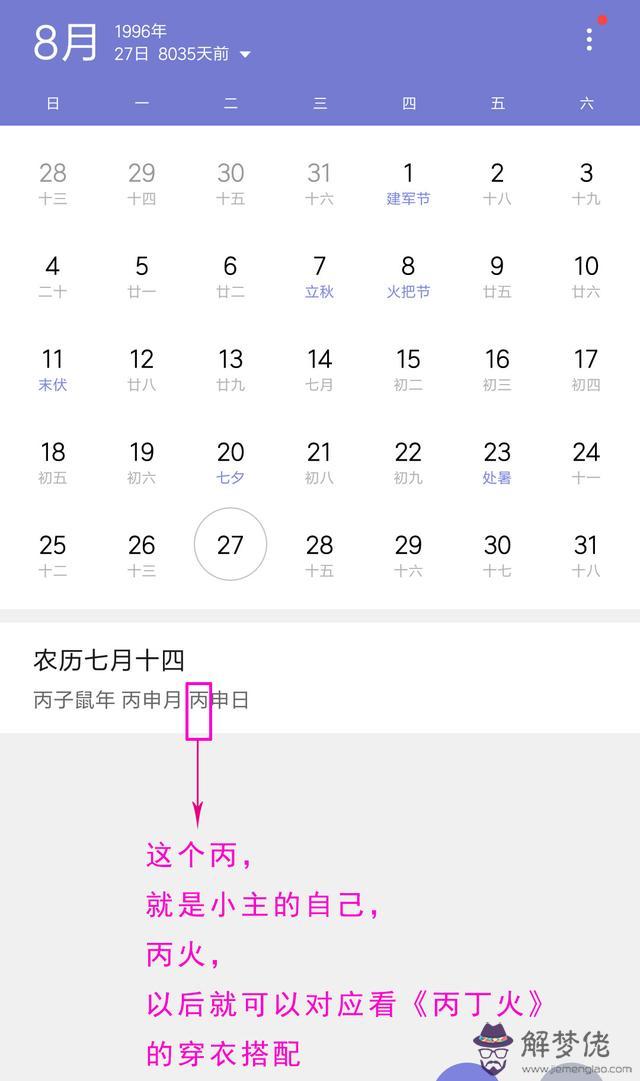Image resolution: width=640 pixels, height=1081 pixels.
Task: Choose the 14th labeled 七月
Action: pos(319,368)
